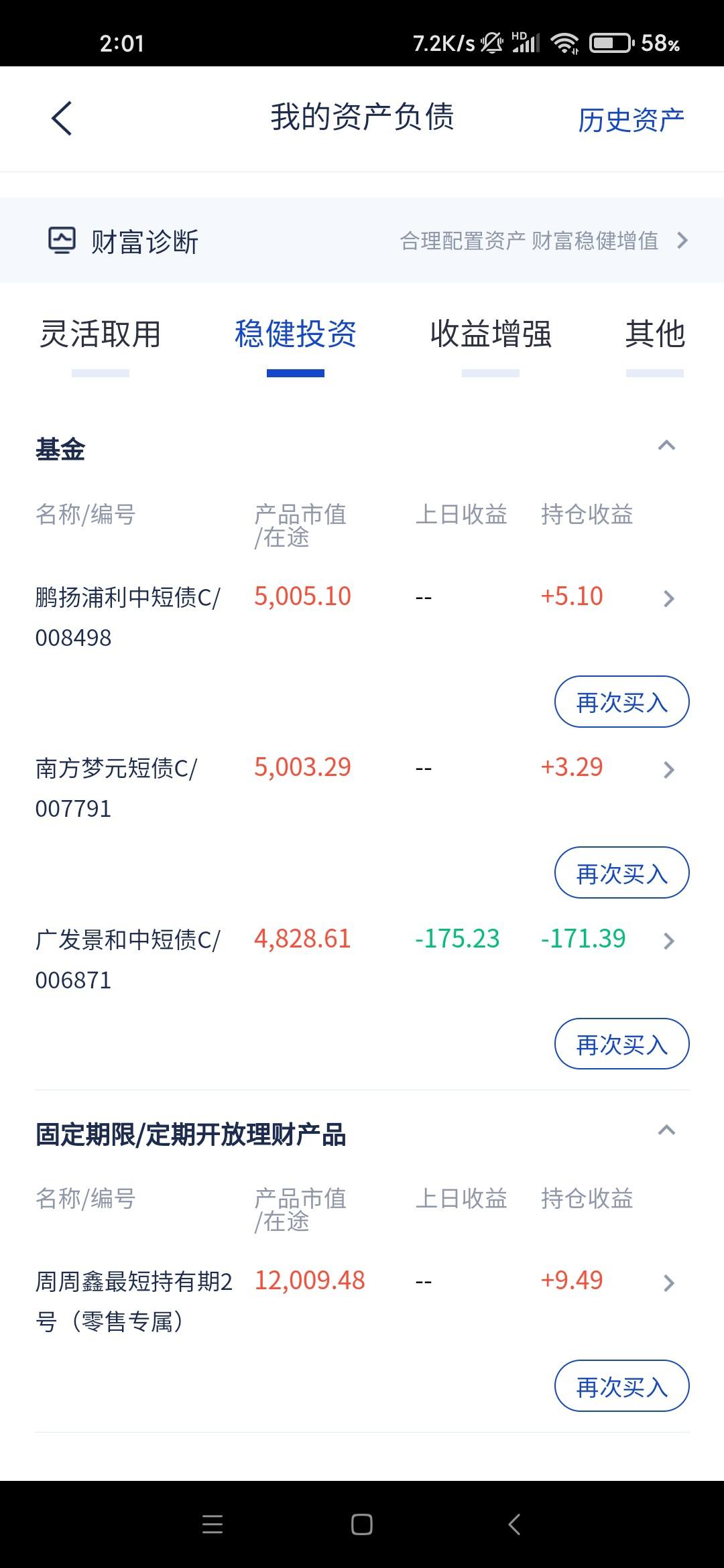724x1568 pixels.
Task: Collapse the 基金 section
Action: tap(666, 446)
